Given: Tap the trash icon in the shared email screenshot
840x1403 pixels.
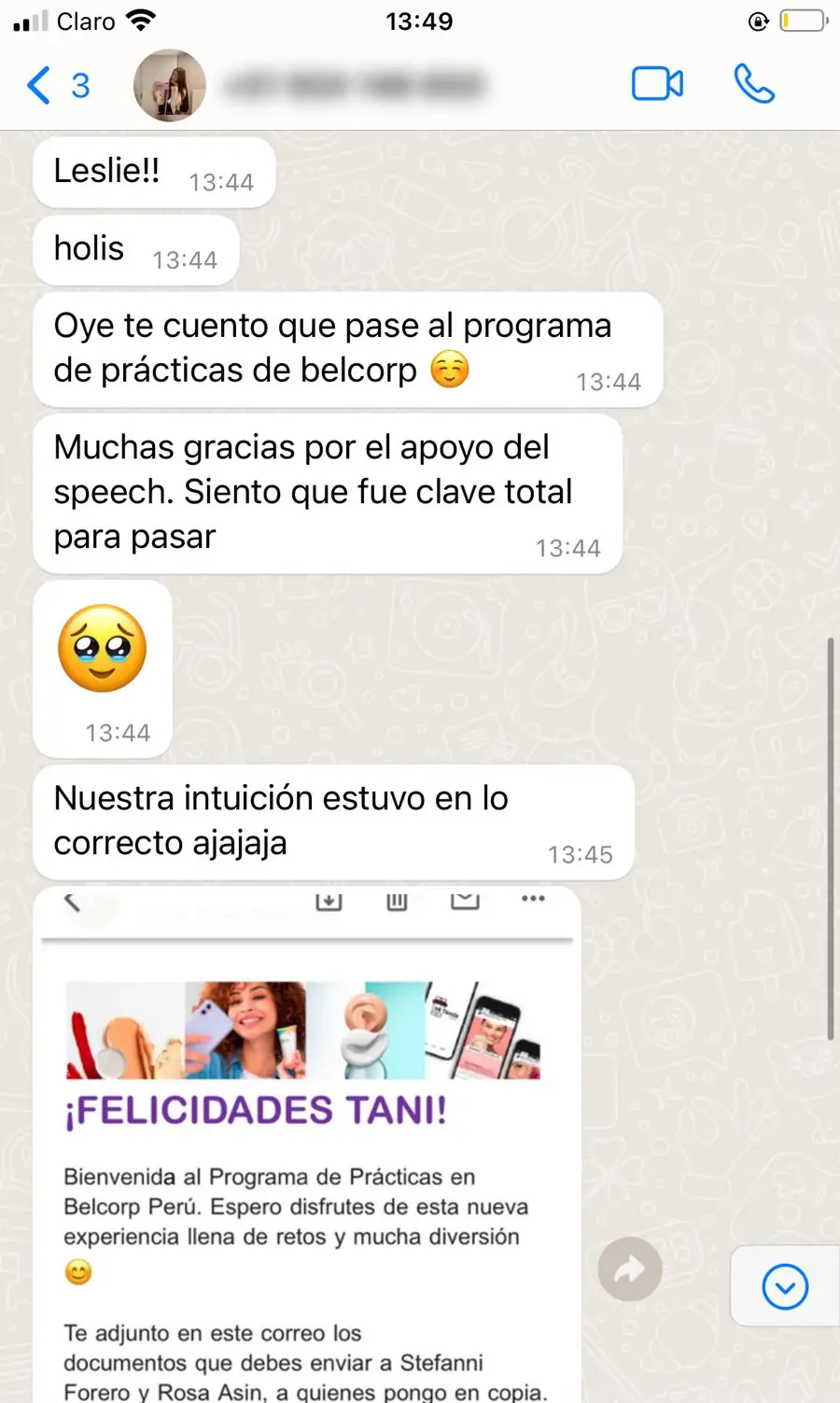Looking at the screenshot, I should pyautogui.click(x=396, y=901).
